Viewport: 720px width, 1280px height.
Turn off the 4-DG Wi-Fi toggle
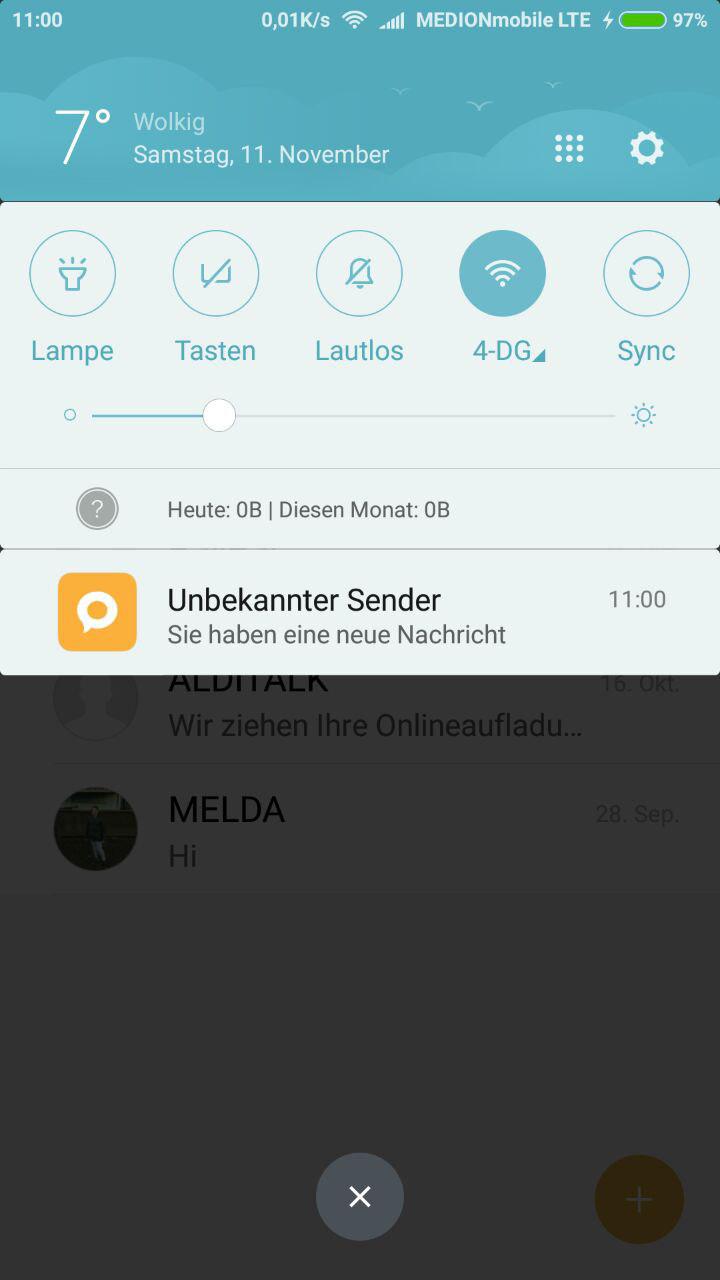click(503, 274)
